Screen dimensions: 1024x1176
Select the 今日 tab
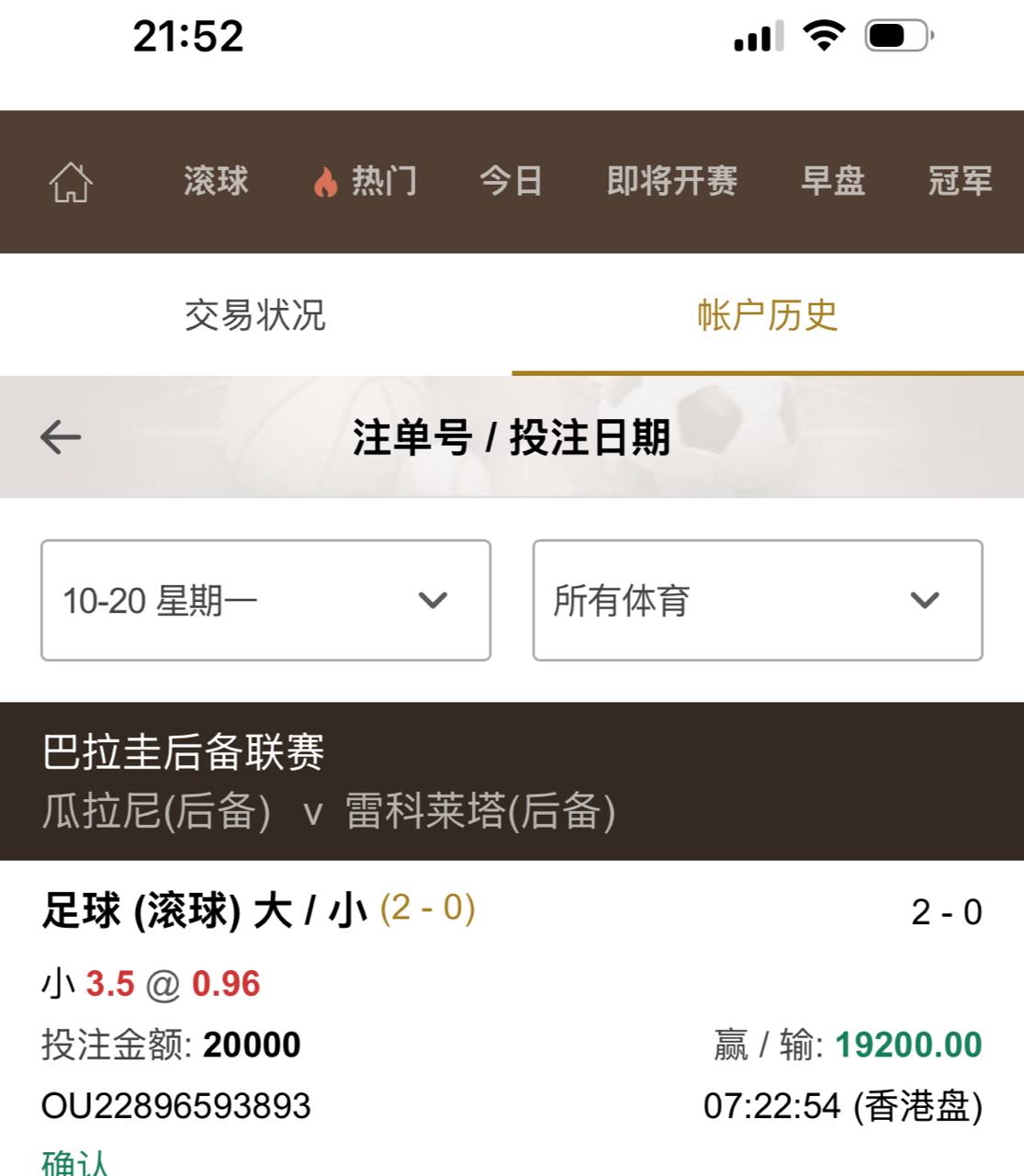[x=511, y=182]
